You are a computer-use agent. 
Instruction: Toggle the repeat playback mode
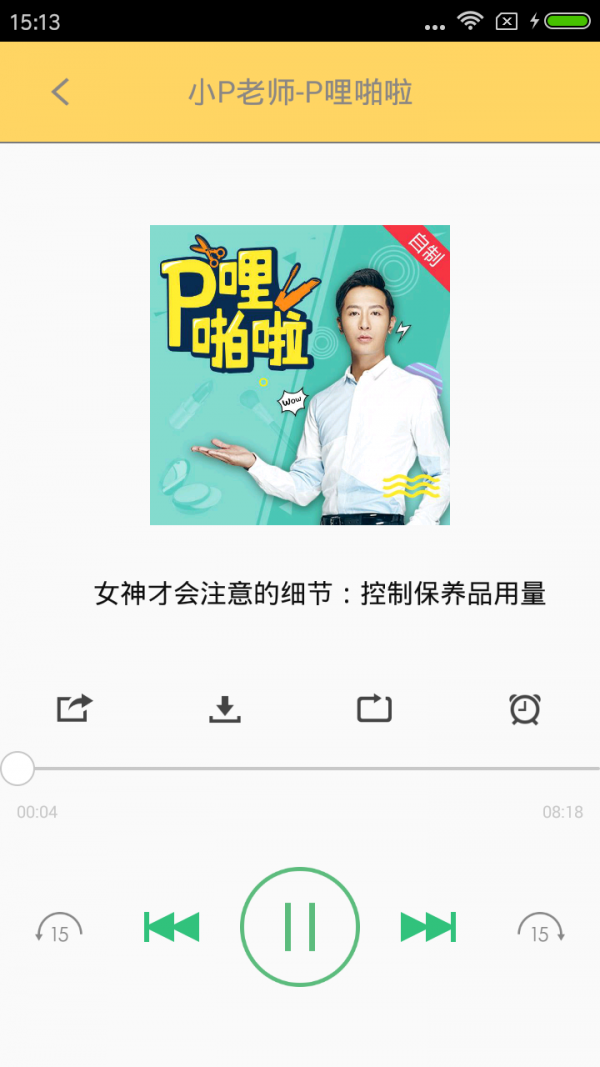point(374,708)
